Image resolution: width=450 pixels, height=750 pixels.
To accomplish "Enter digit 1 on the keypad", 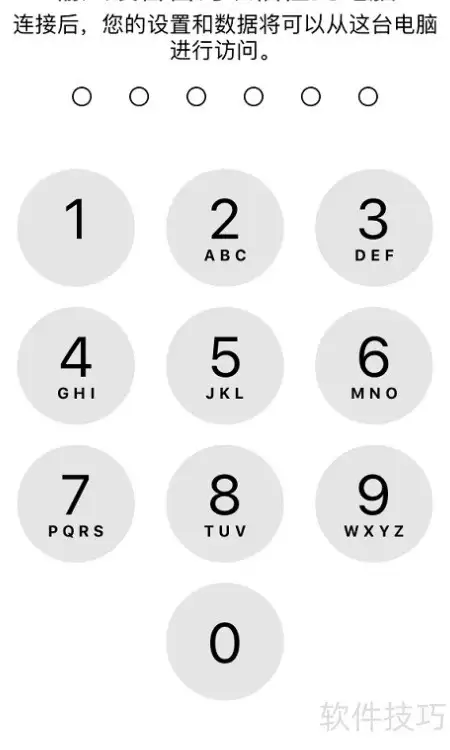I will (x=76, y=228).
